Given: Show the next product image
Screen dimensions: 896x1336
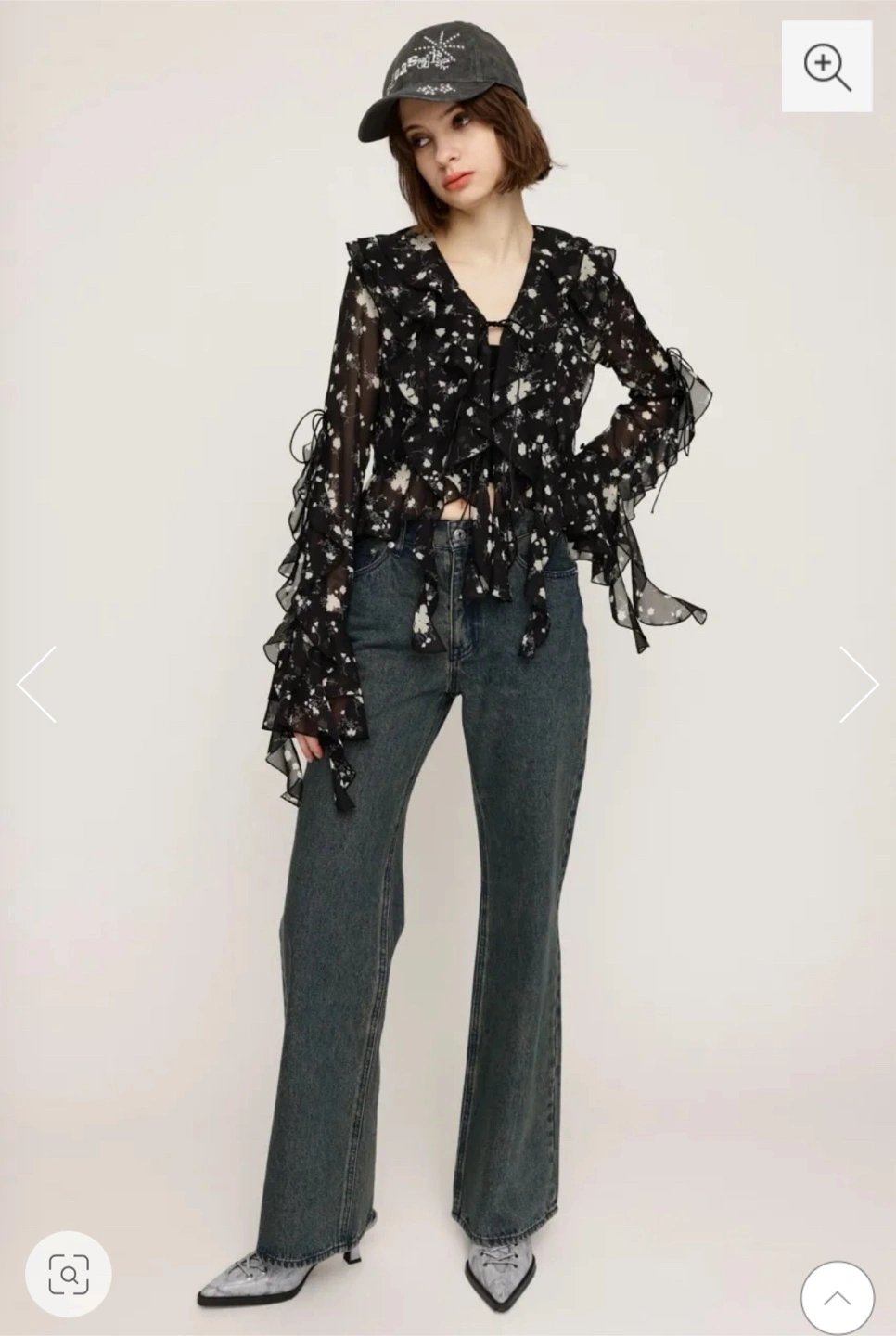Looking at the screenshot, I should pyautogui.click(x=858, y=685).
